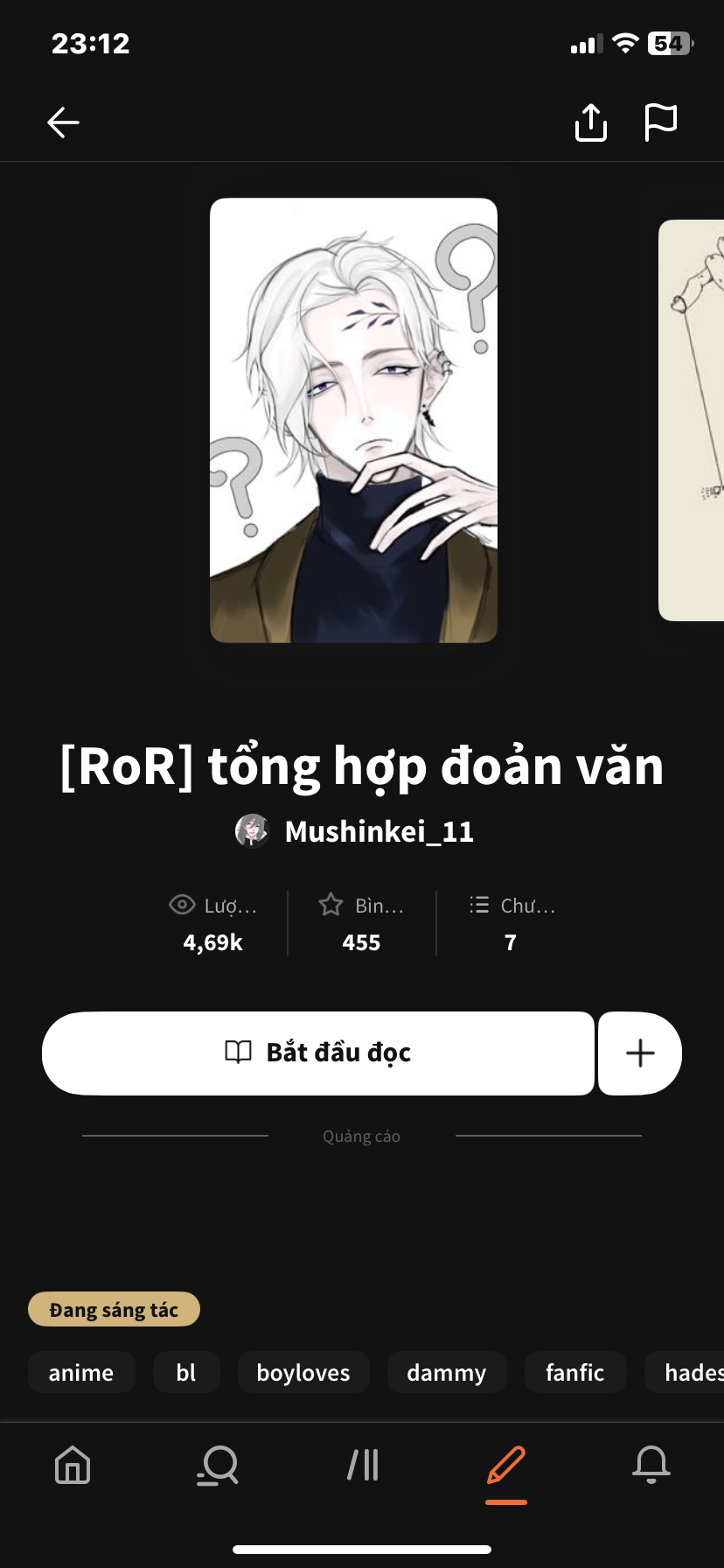The image size is (724, 1568).
Task: Share this story
Action: (591, 122)
